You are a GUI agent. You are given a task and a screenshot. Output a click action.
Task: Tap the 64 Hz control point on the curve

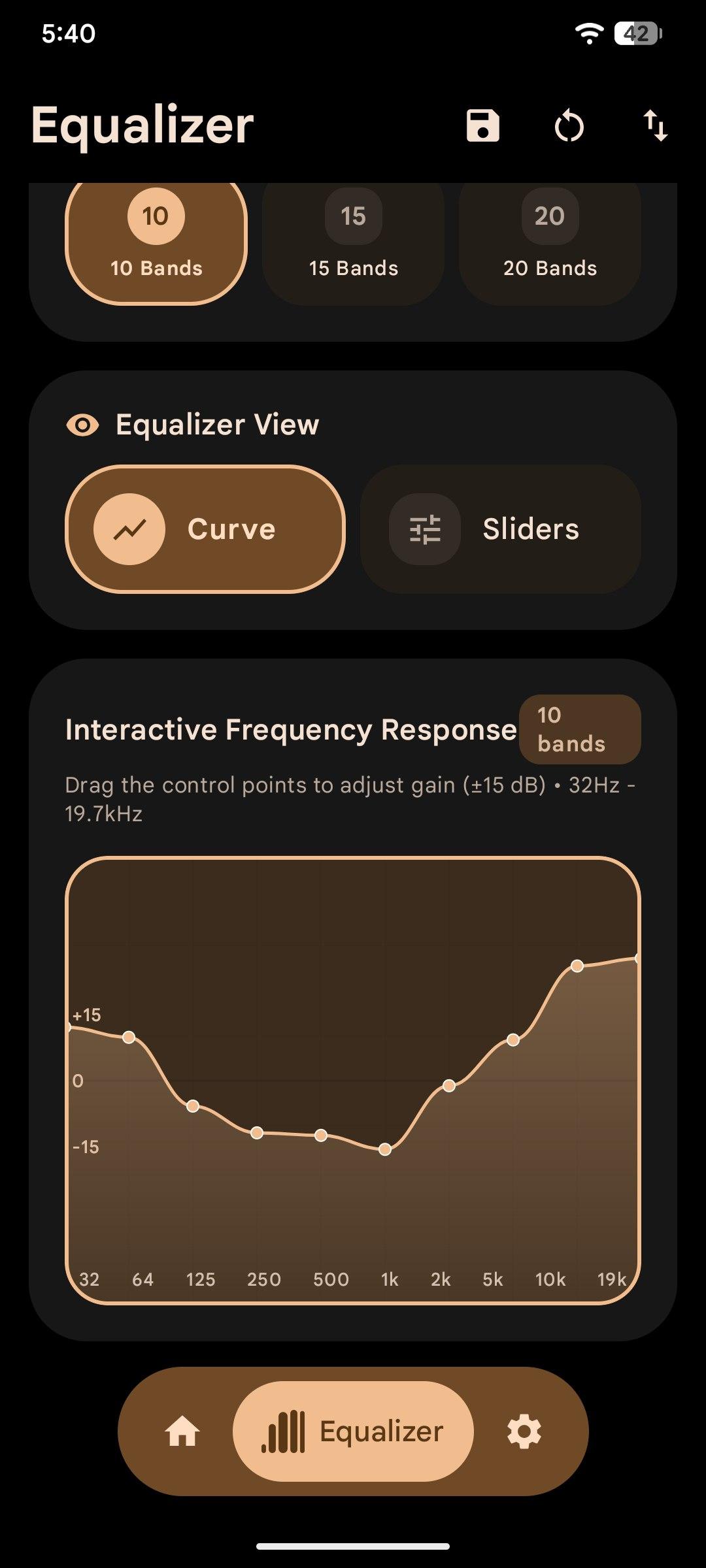coord(129,1037)
